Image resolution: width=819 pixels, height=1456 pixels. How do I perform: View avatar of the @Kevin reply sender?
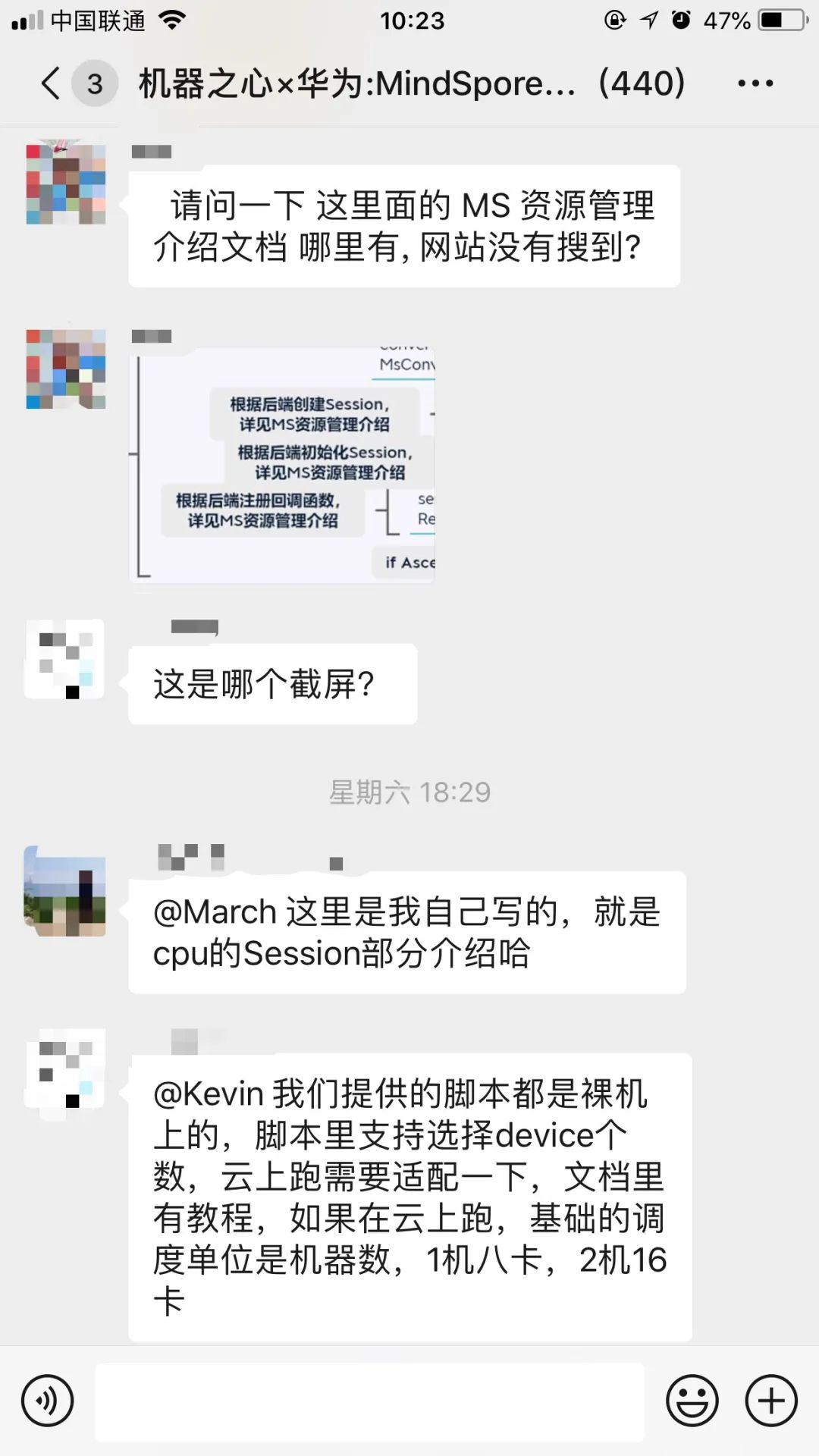[65, 1068]
